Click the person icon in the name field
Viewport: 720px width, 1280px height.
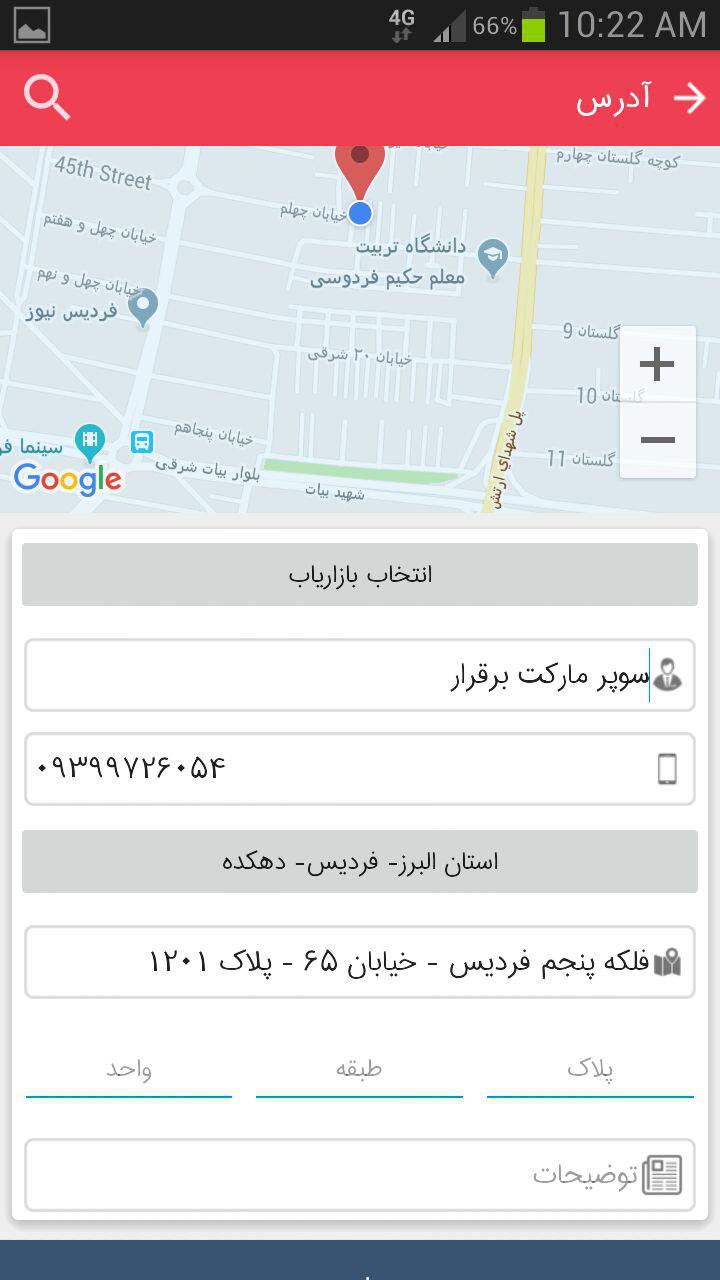click(x=669, y=674)
